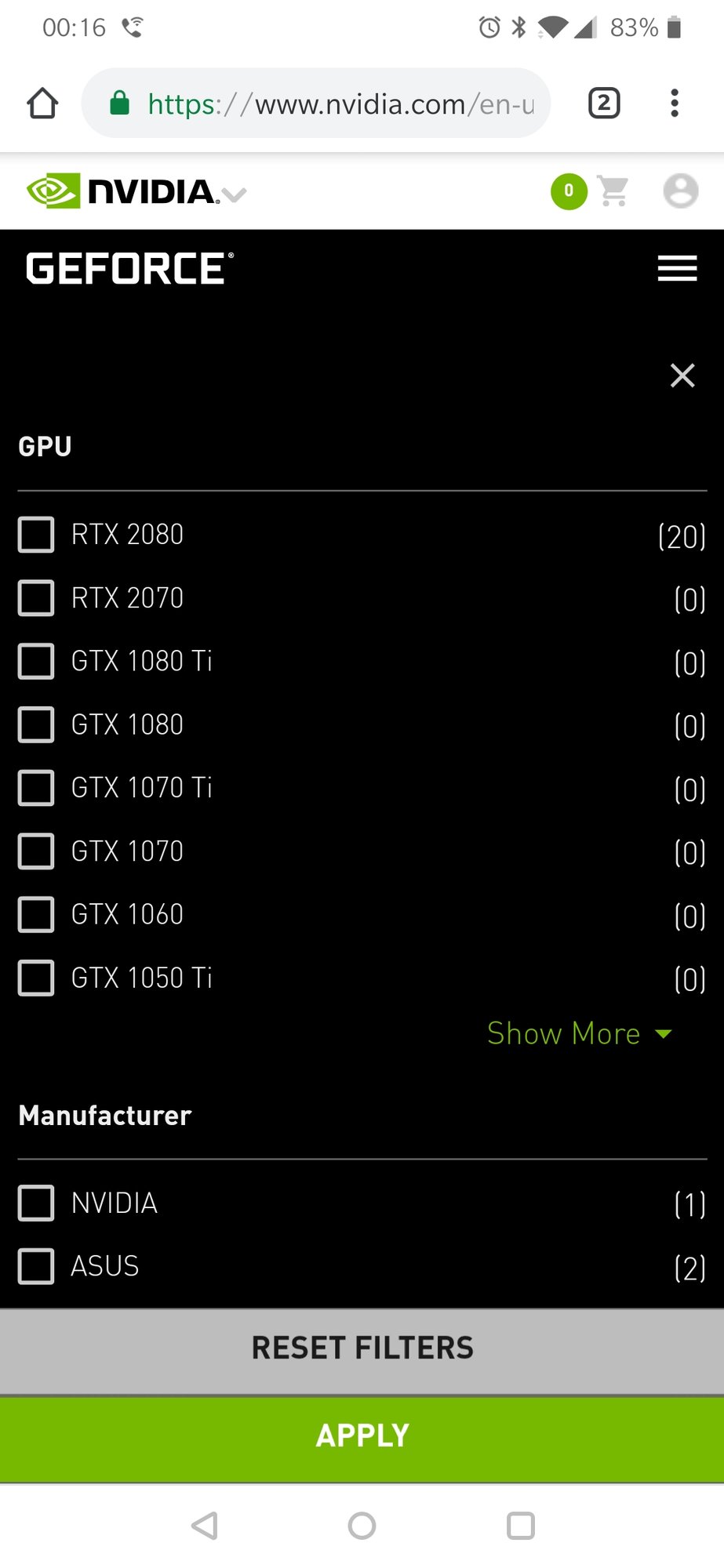724x1568 pixels.
Task: Expand Show More GPU options
Action: [x=579, y=1033]
